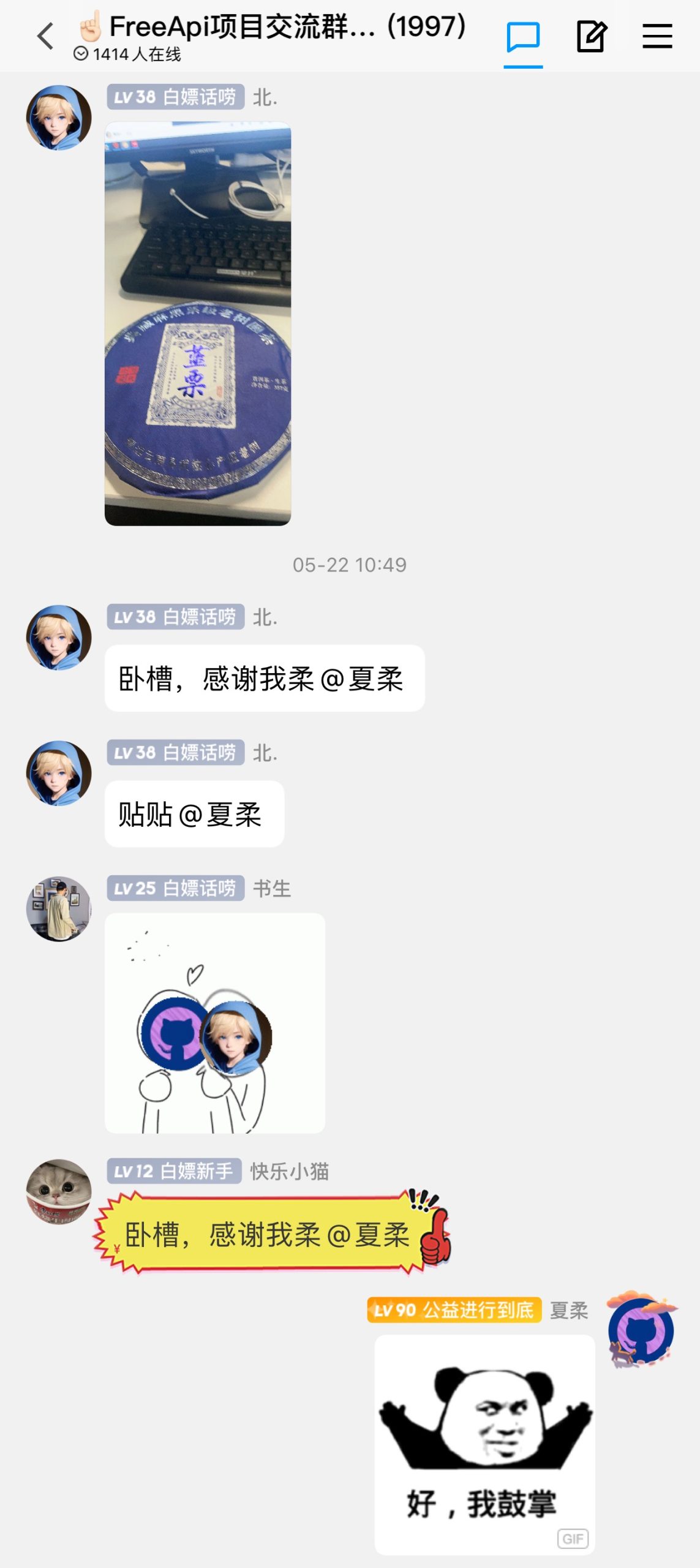Open 北.'s avatar beside the tea photo

59,118
